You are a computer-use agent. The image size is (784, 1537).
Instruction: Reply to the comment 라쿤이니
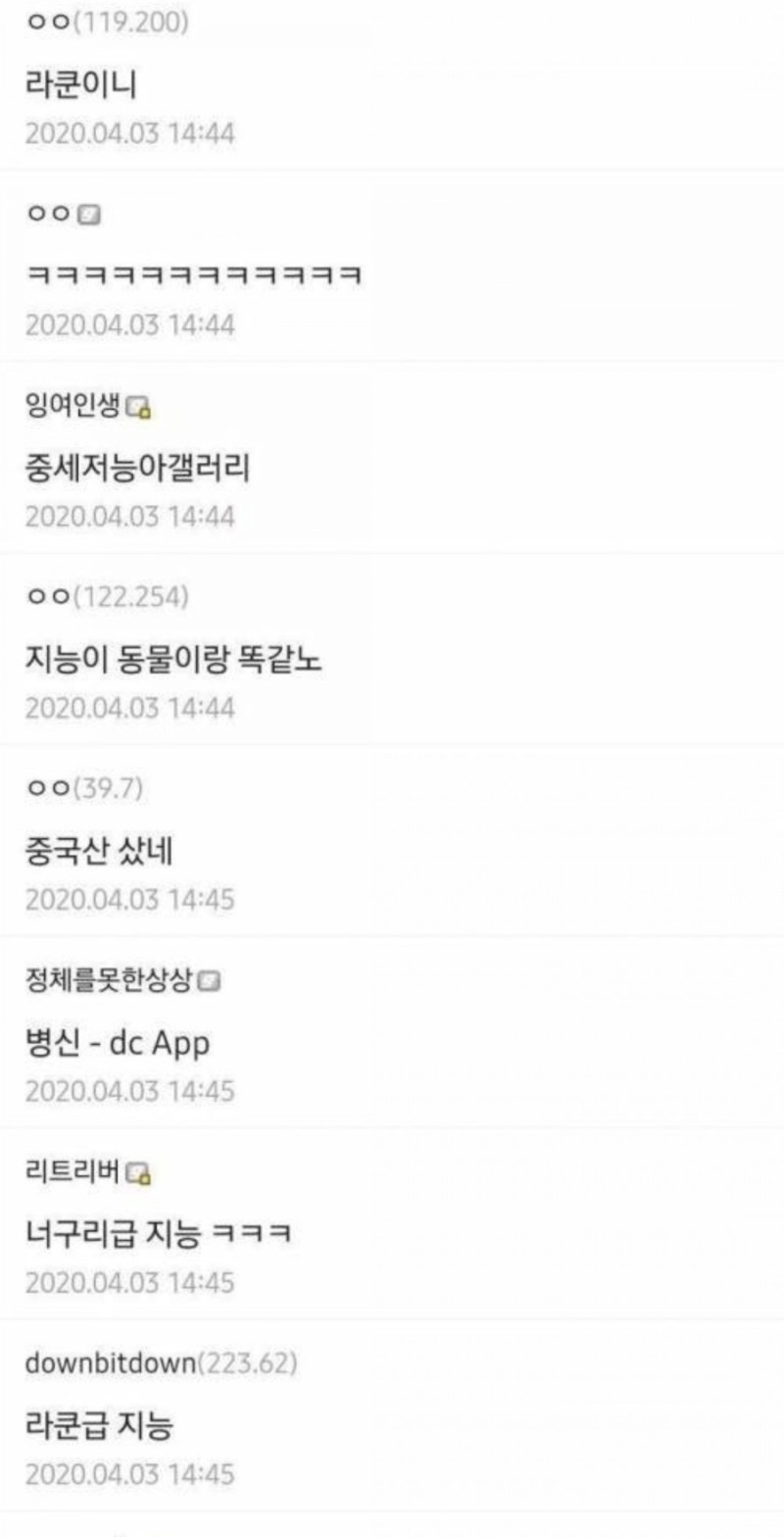tap(80, 85)
